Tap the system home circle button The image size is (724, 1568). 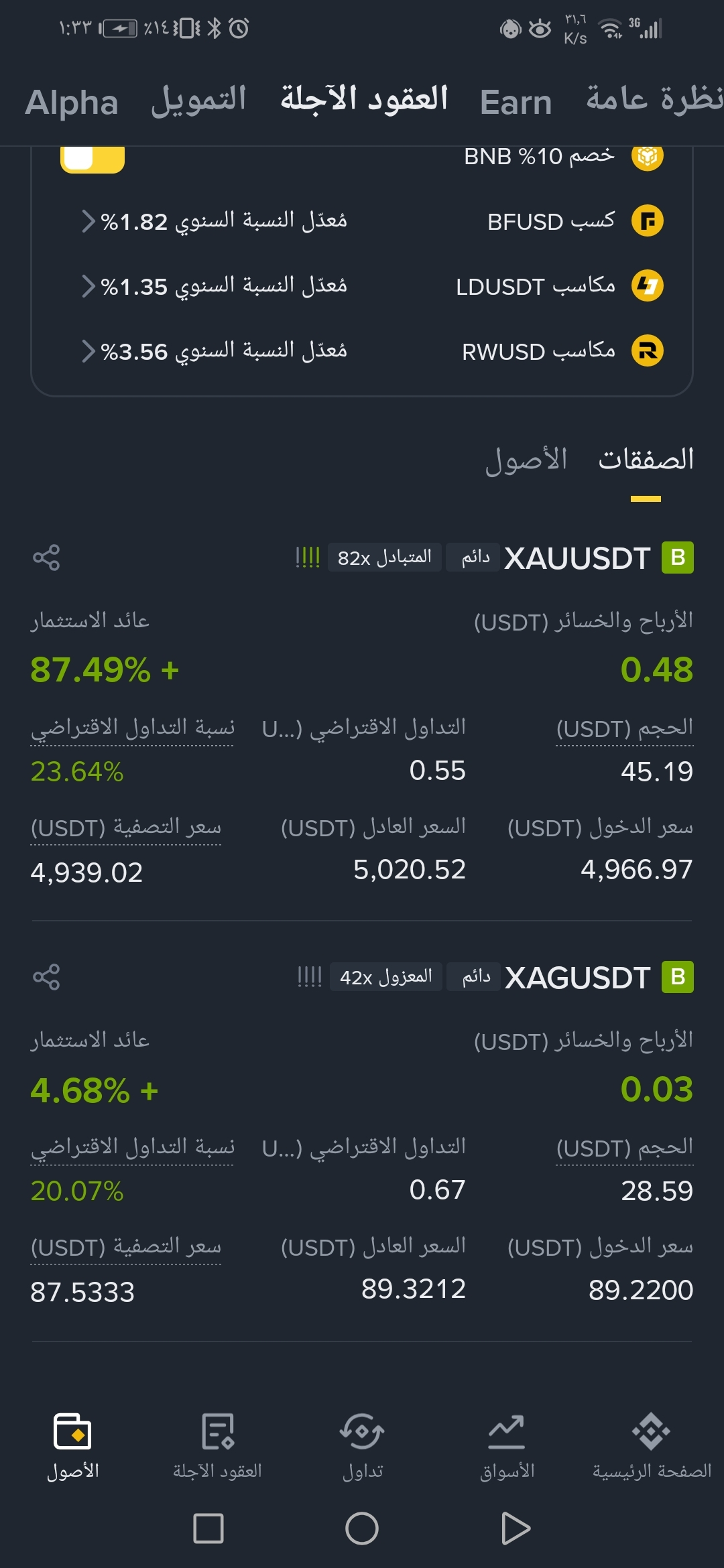[x=362, y=1528]
